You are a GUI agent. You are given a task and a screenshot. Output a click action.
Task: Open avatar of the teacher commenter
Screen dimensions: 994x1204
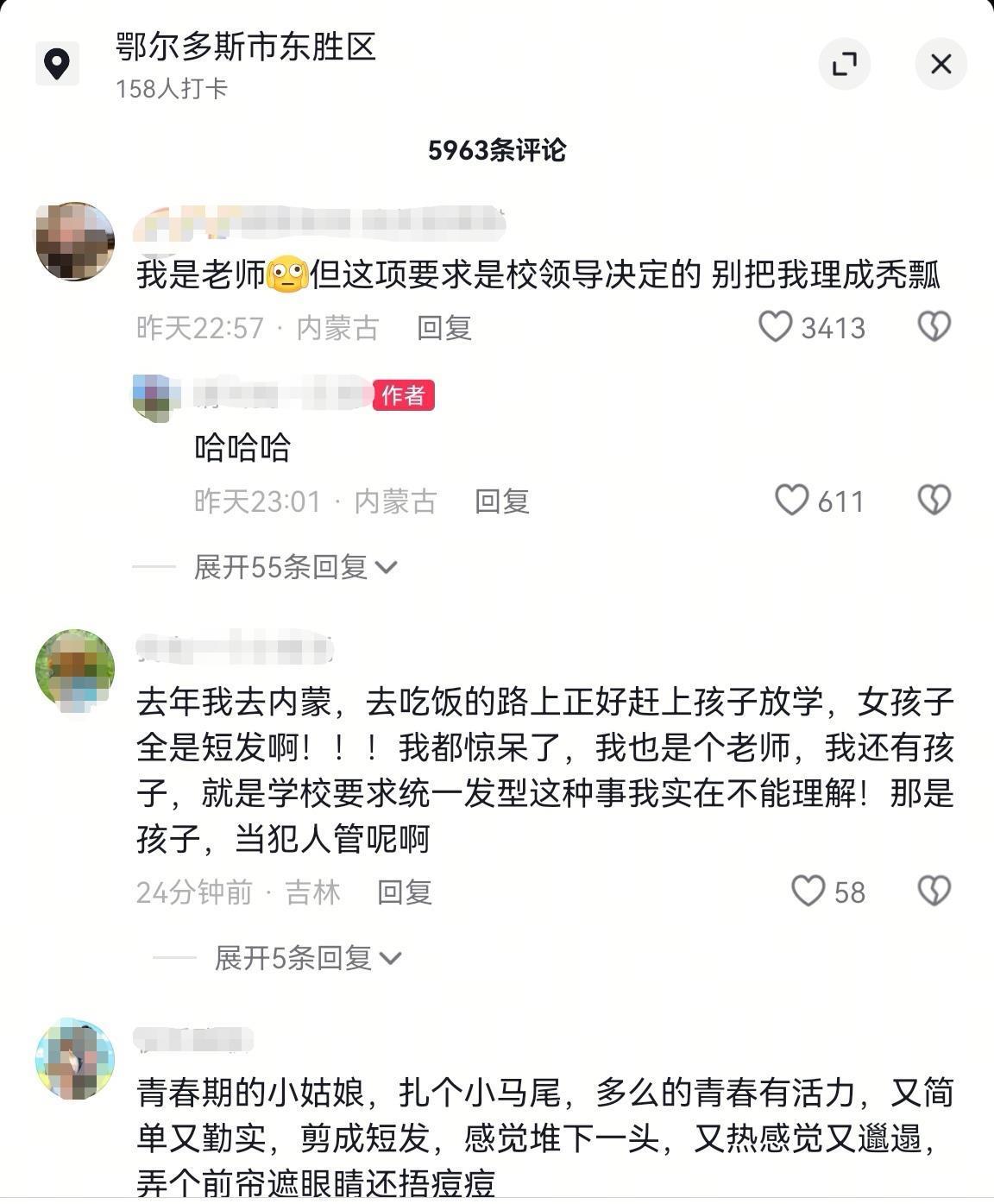point(75,243)
